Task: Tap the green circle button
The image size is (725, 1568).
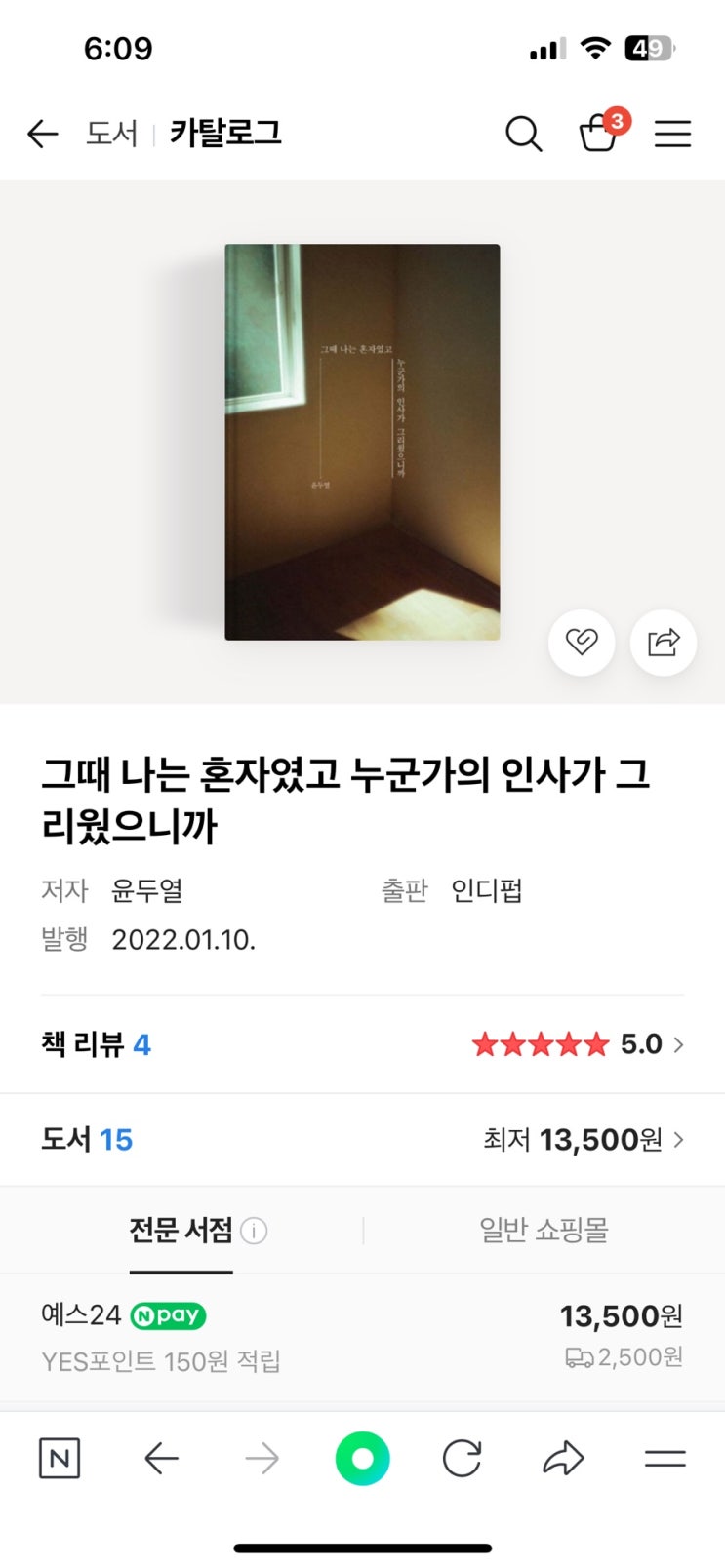Action: [x=362, y=1459]
